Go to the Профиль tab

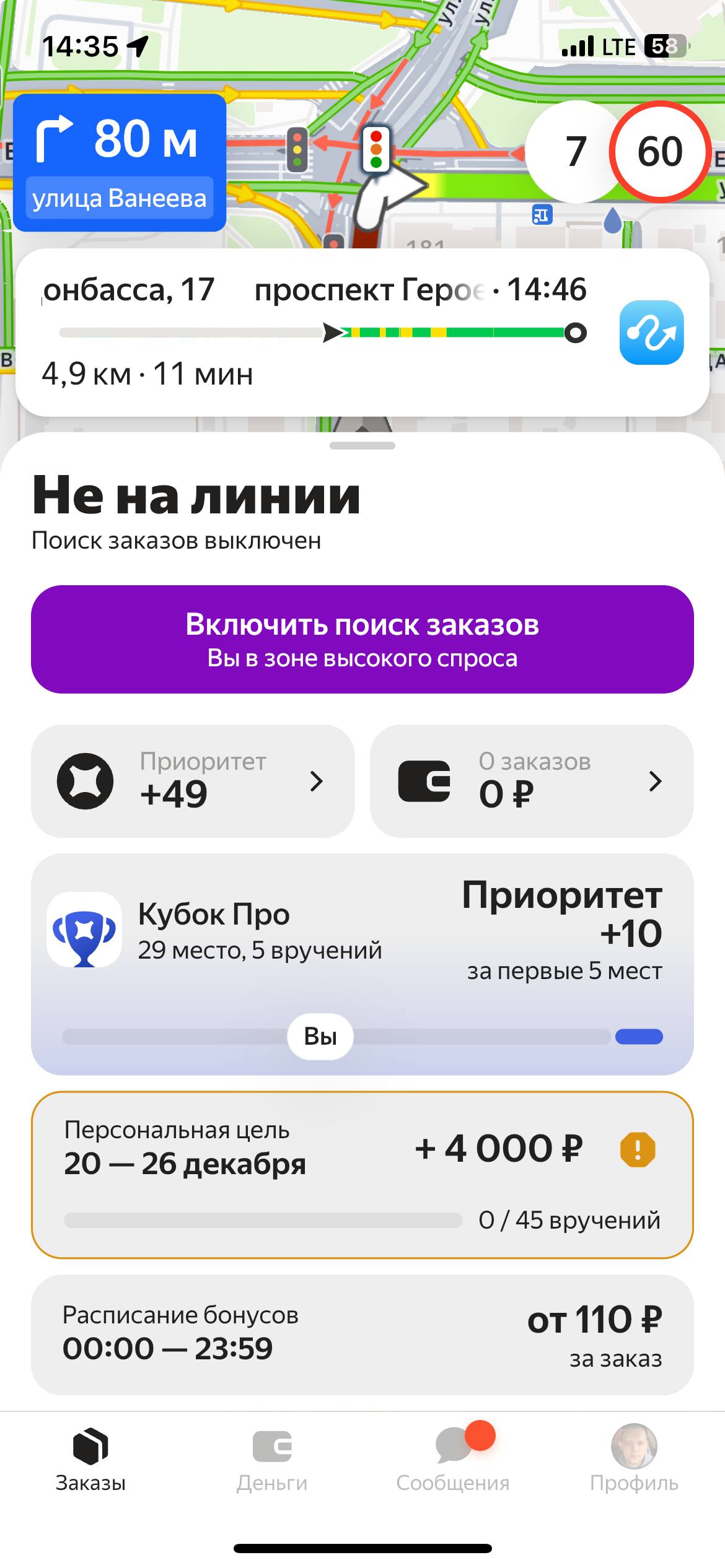pos(634,1459)
